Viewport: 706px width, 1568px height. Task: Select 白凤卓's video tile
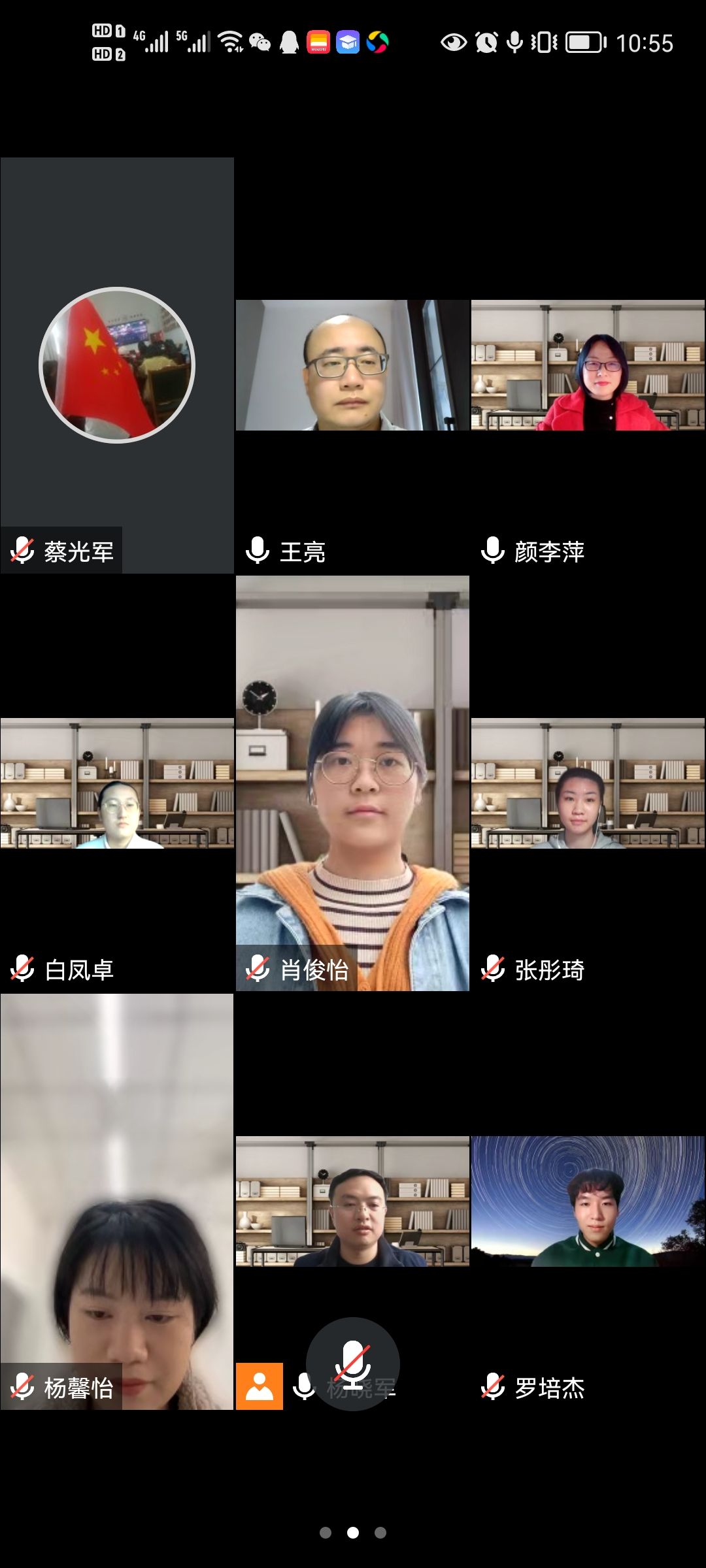(117, 783)
